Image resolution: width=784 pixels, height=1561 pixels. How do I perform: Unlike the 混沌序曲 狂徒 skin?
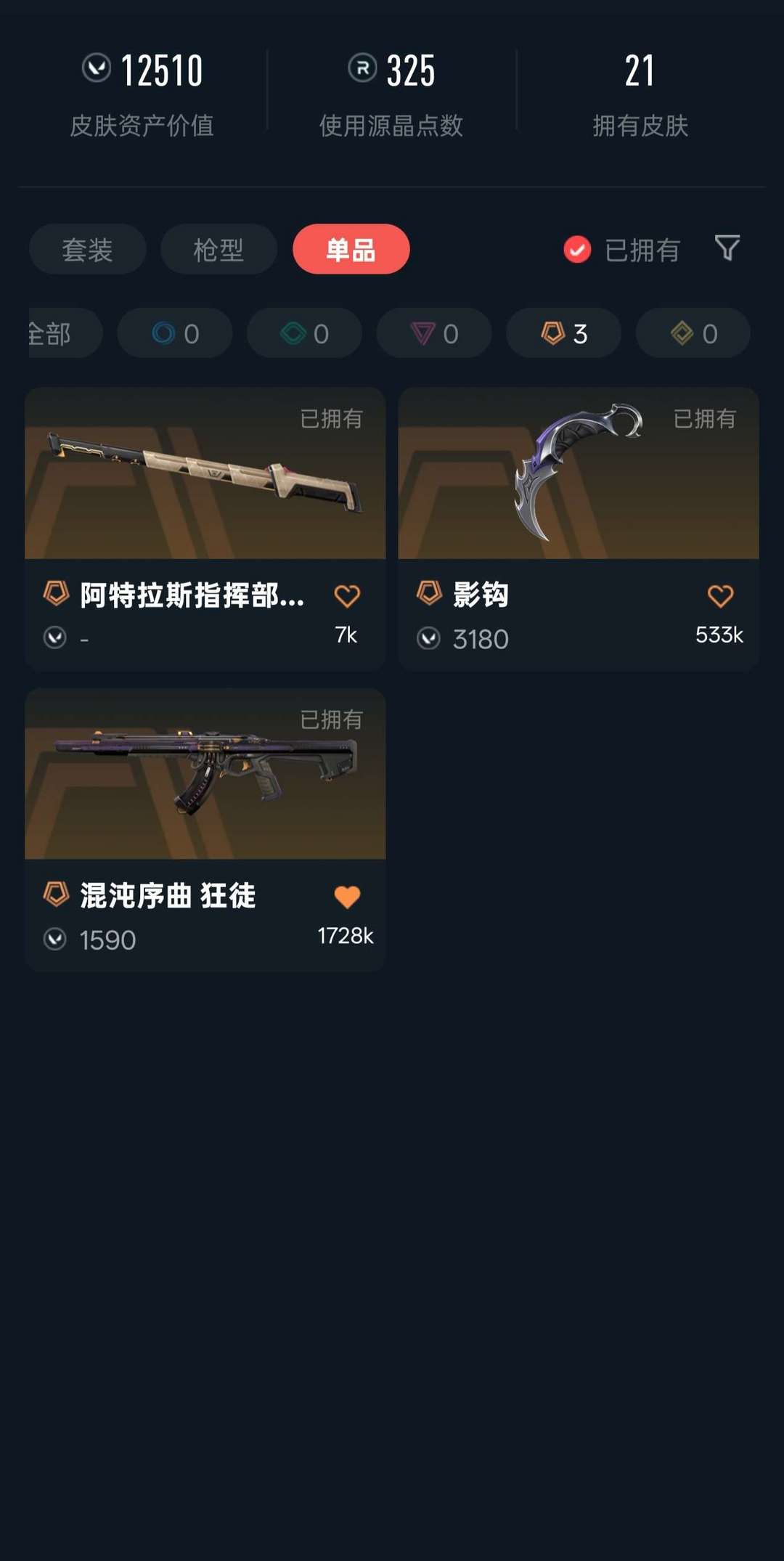coord(347,897)
